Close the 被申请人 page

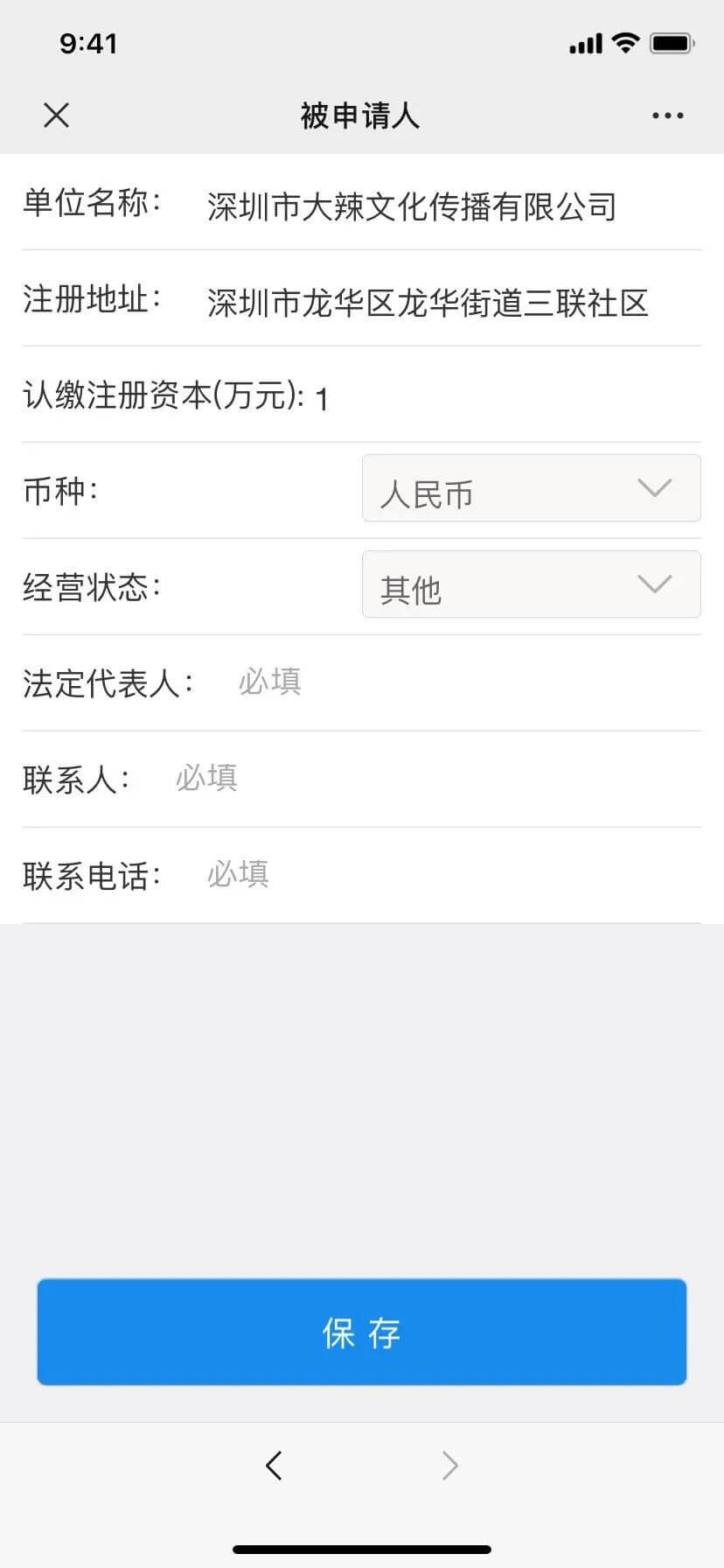point(56,115)
